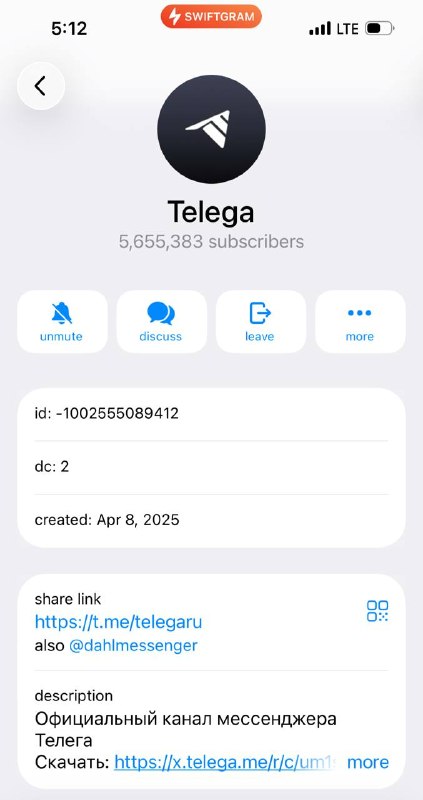The image size is (423, 800).
Task: Tap the channel id row to copy
Action: 211,414
